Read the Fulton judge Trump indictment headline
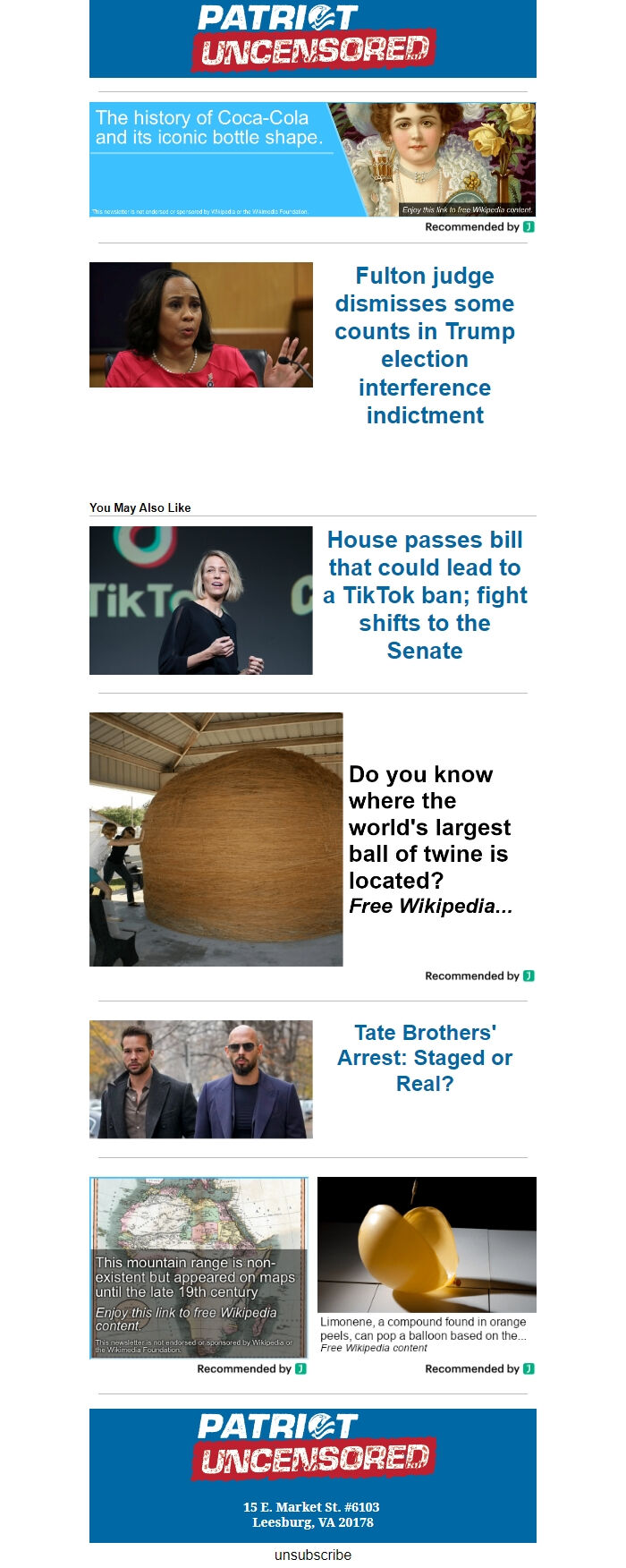This screenshot has width=626, height=1568. [x=425, y=345]
